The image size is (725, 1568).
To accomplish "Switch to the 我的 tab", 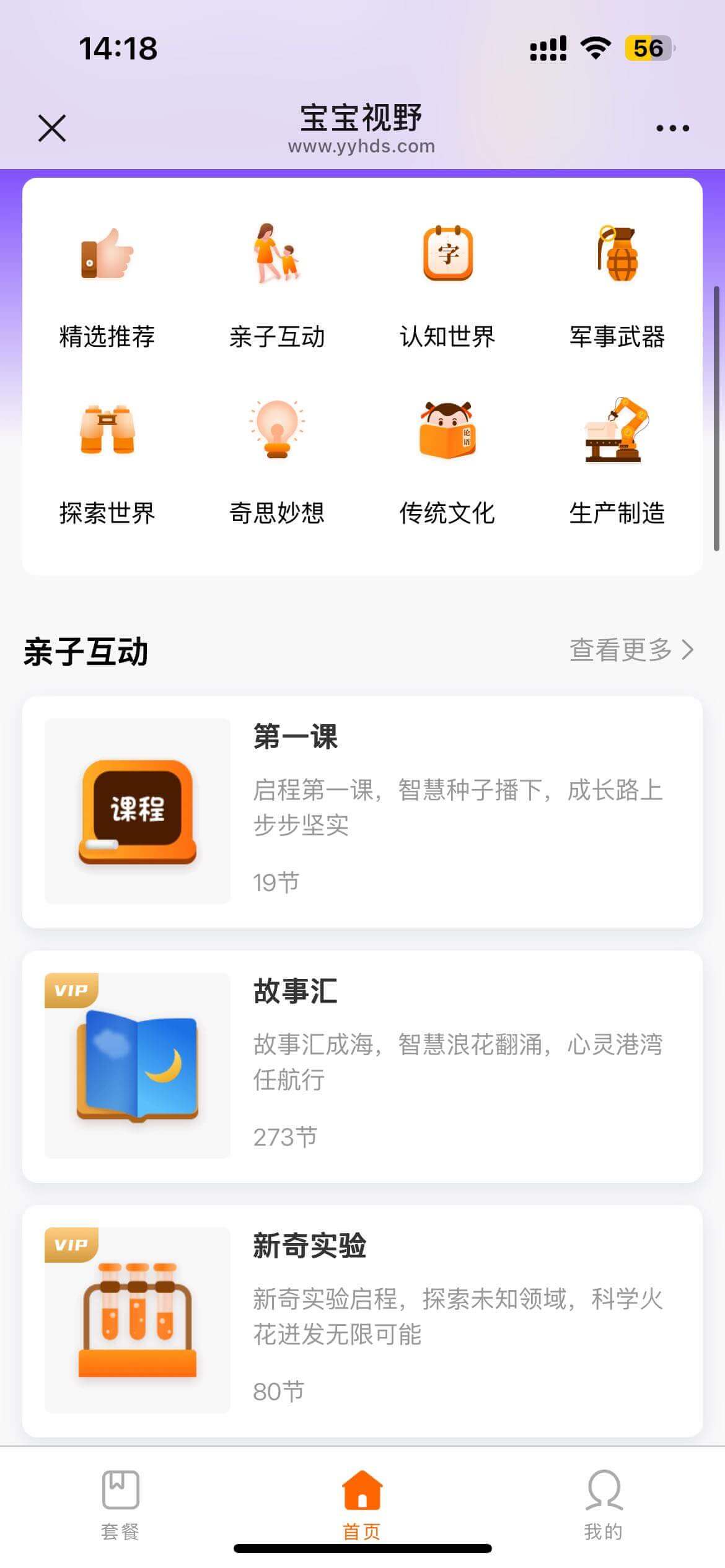I will point(604,1505).
